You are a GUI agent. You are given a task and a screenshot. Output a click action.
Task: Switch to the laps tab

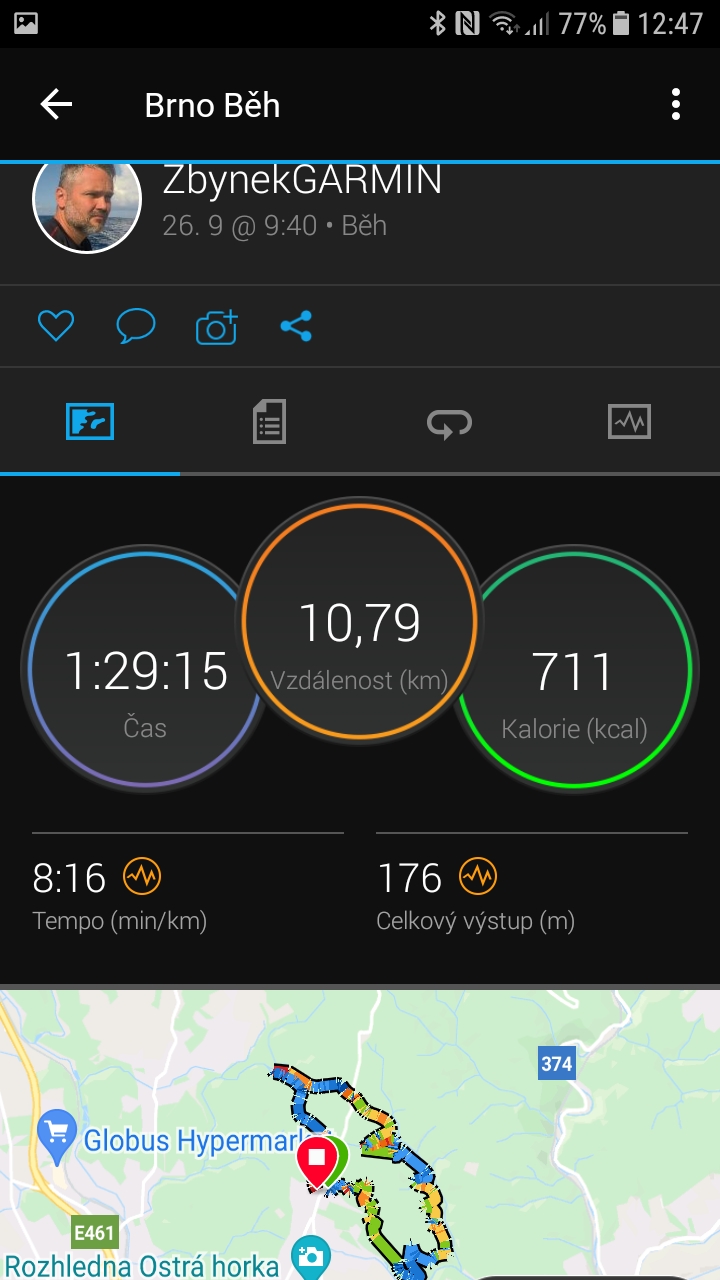(x=449, y=421)
